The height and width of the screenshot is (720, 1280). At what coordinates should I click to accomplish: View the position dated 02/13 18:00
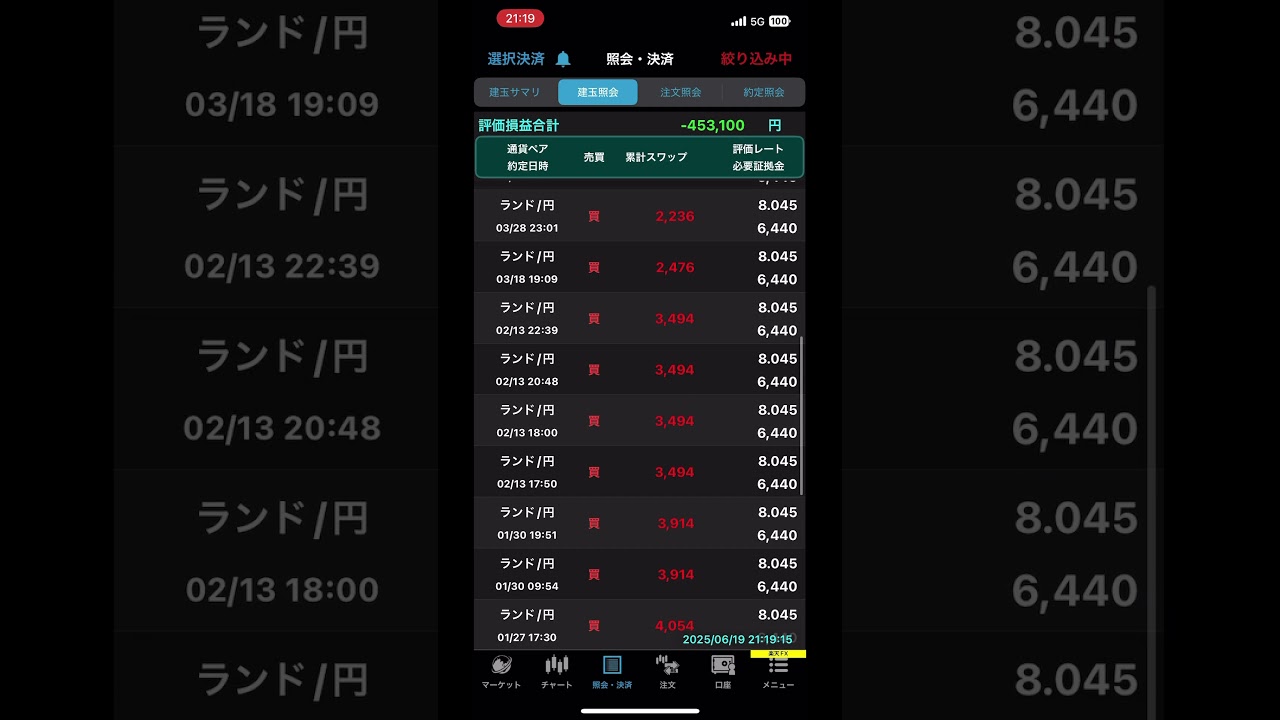click(x=639, y=421)
